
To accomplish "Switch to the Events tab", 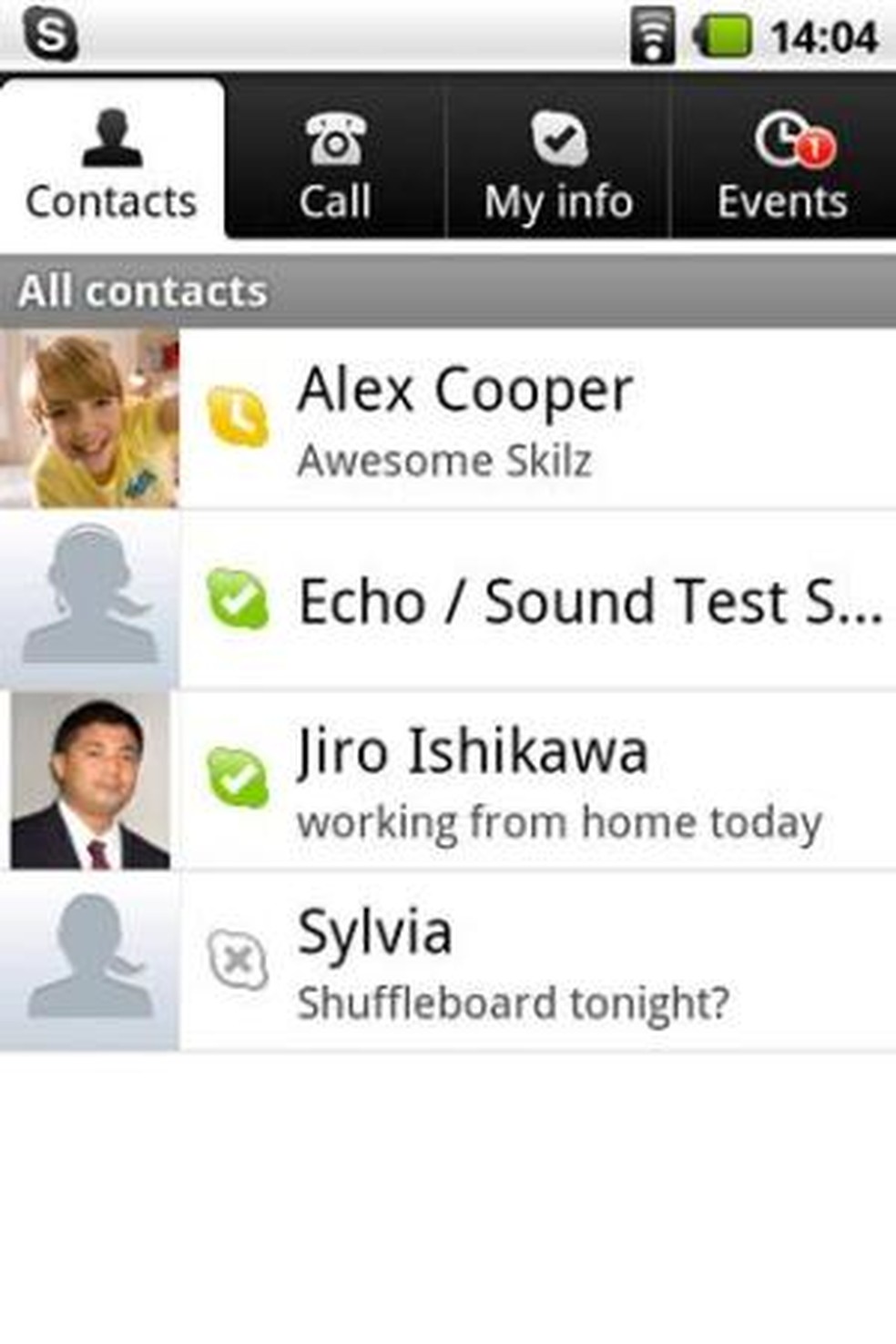I will (x=783, y=164).
